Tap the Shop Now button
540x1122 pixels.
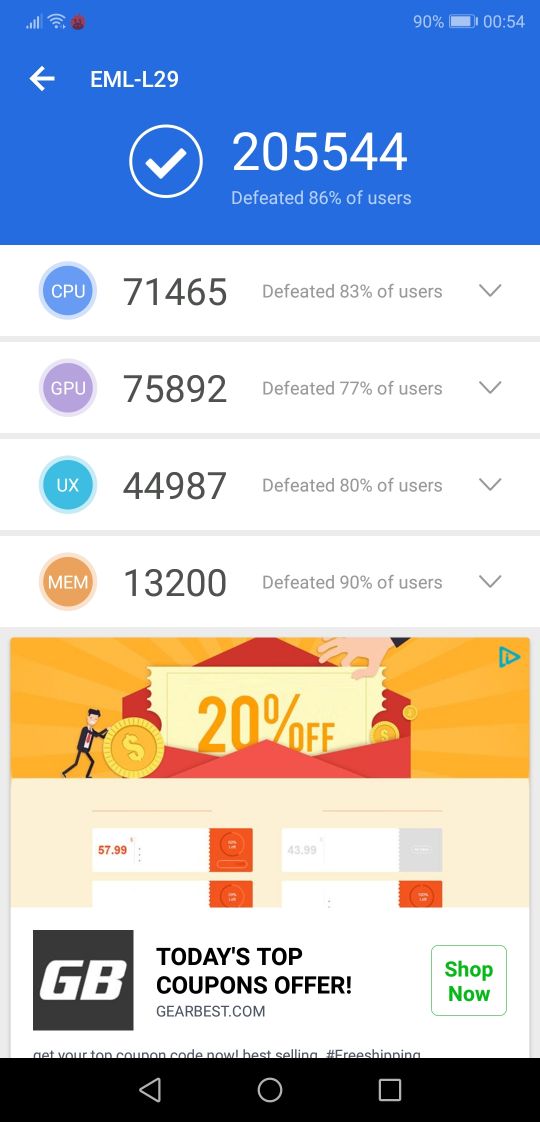pyautogui.click(x=468, y=980)
